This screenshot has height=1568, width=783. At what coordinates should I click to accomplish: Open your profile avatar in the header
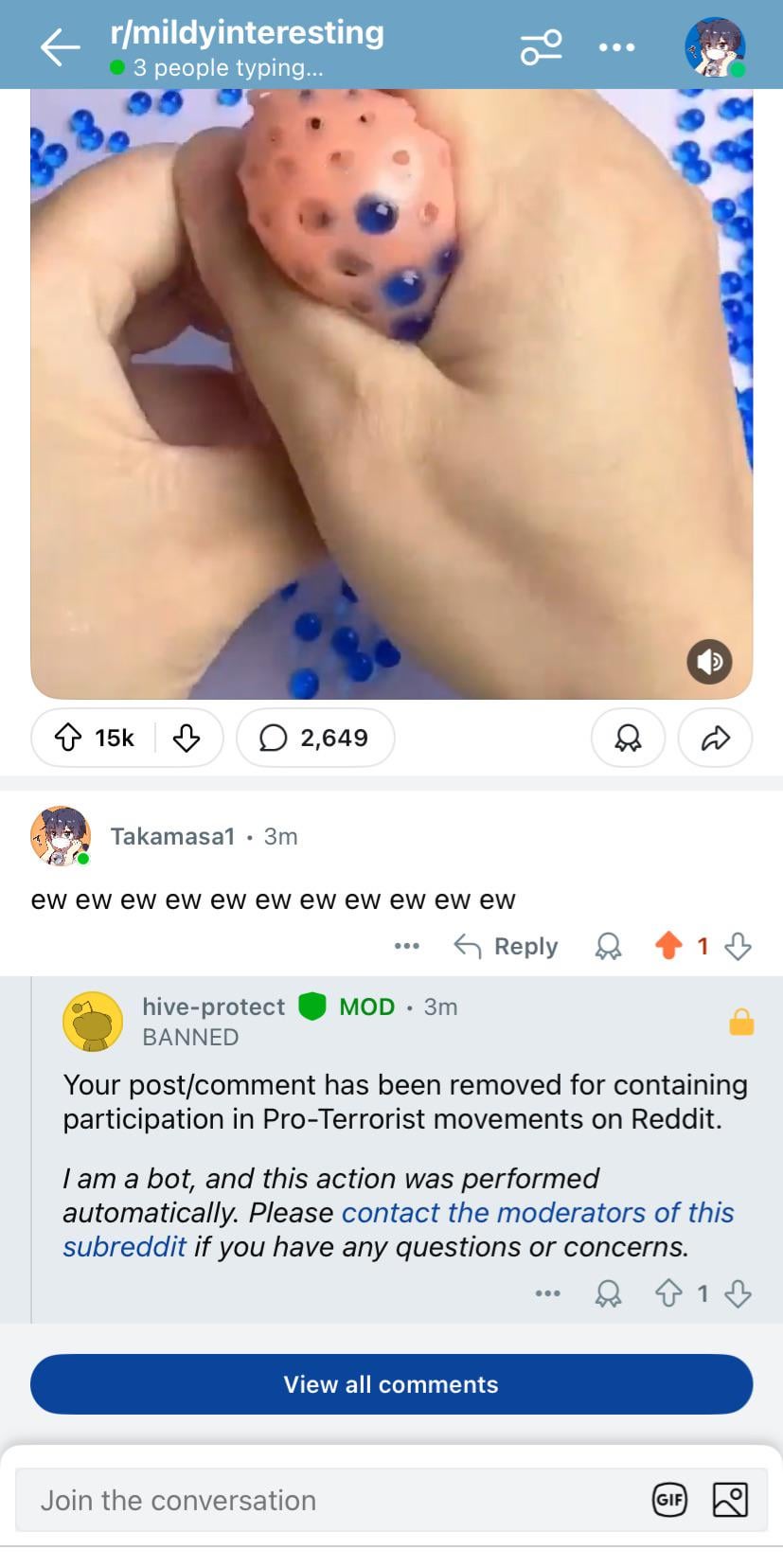pos(715,46)
